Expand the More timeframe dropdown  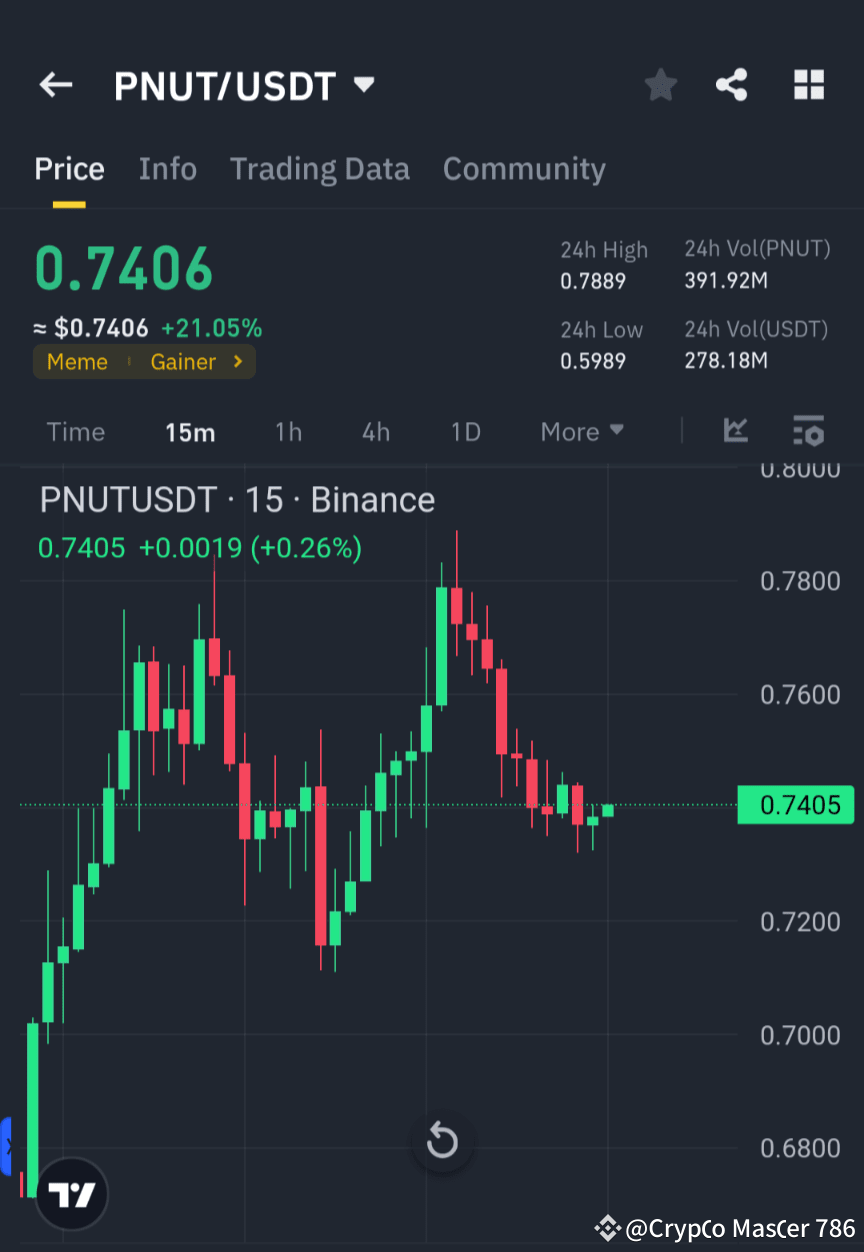[581, 431]
